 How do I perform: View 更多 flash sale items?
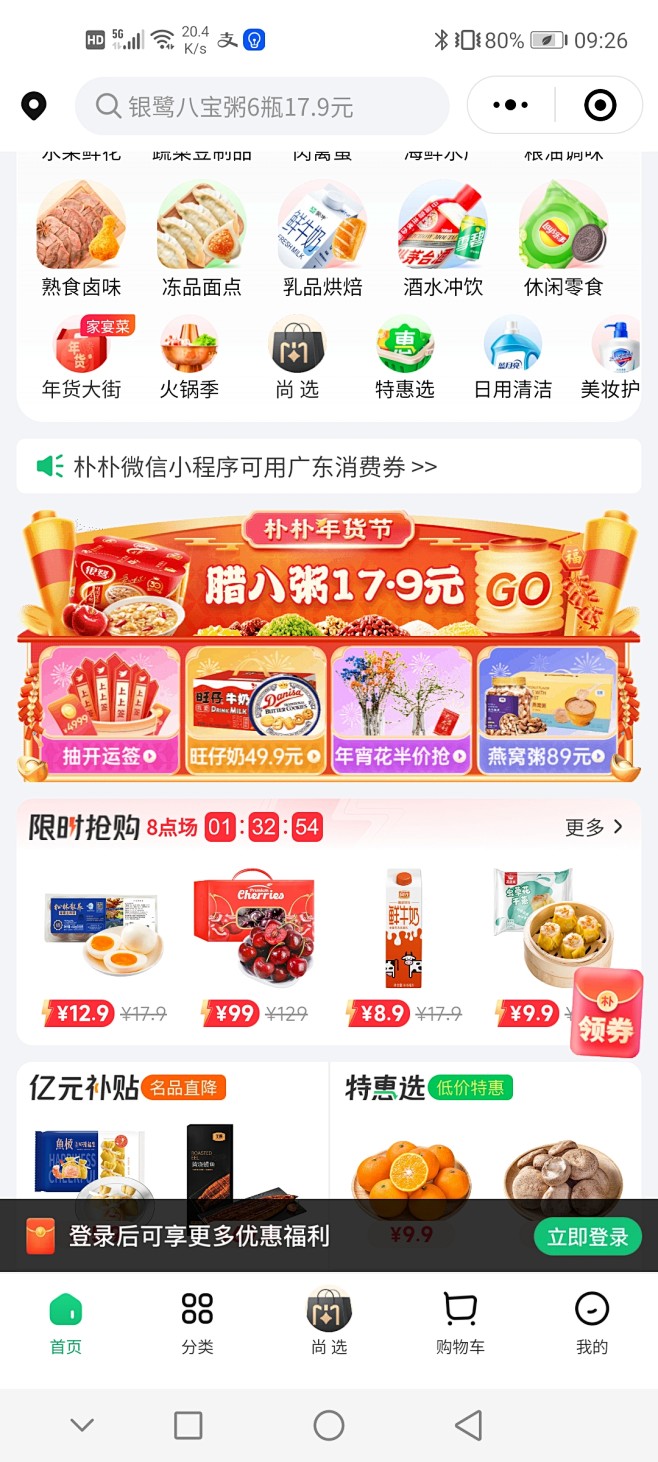(x=594, y=827)
